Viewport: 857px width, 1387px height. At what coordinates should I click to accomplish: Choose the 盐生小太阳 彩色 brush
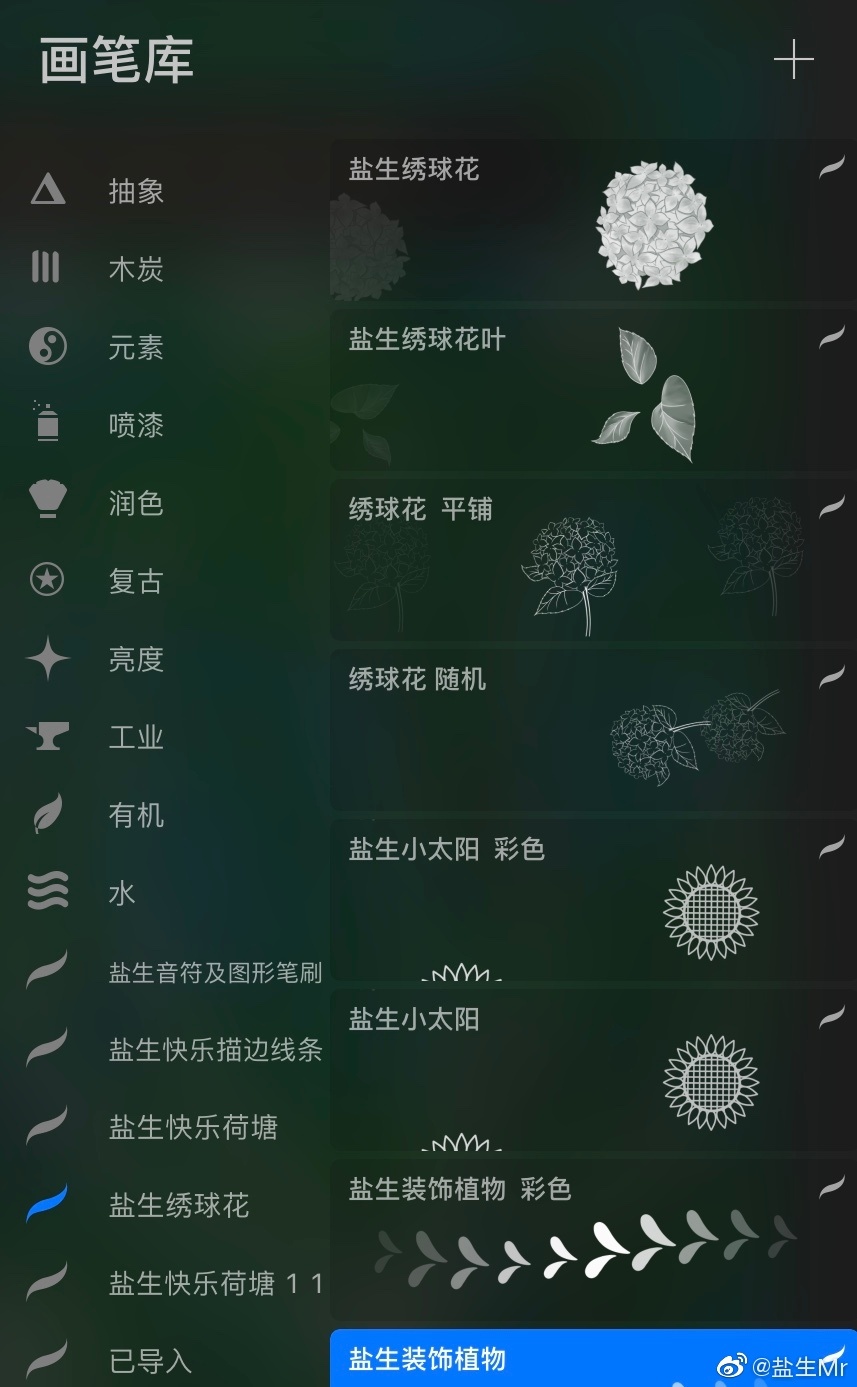point(590,900)
